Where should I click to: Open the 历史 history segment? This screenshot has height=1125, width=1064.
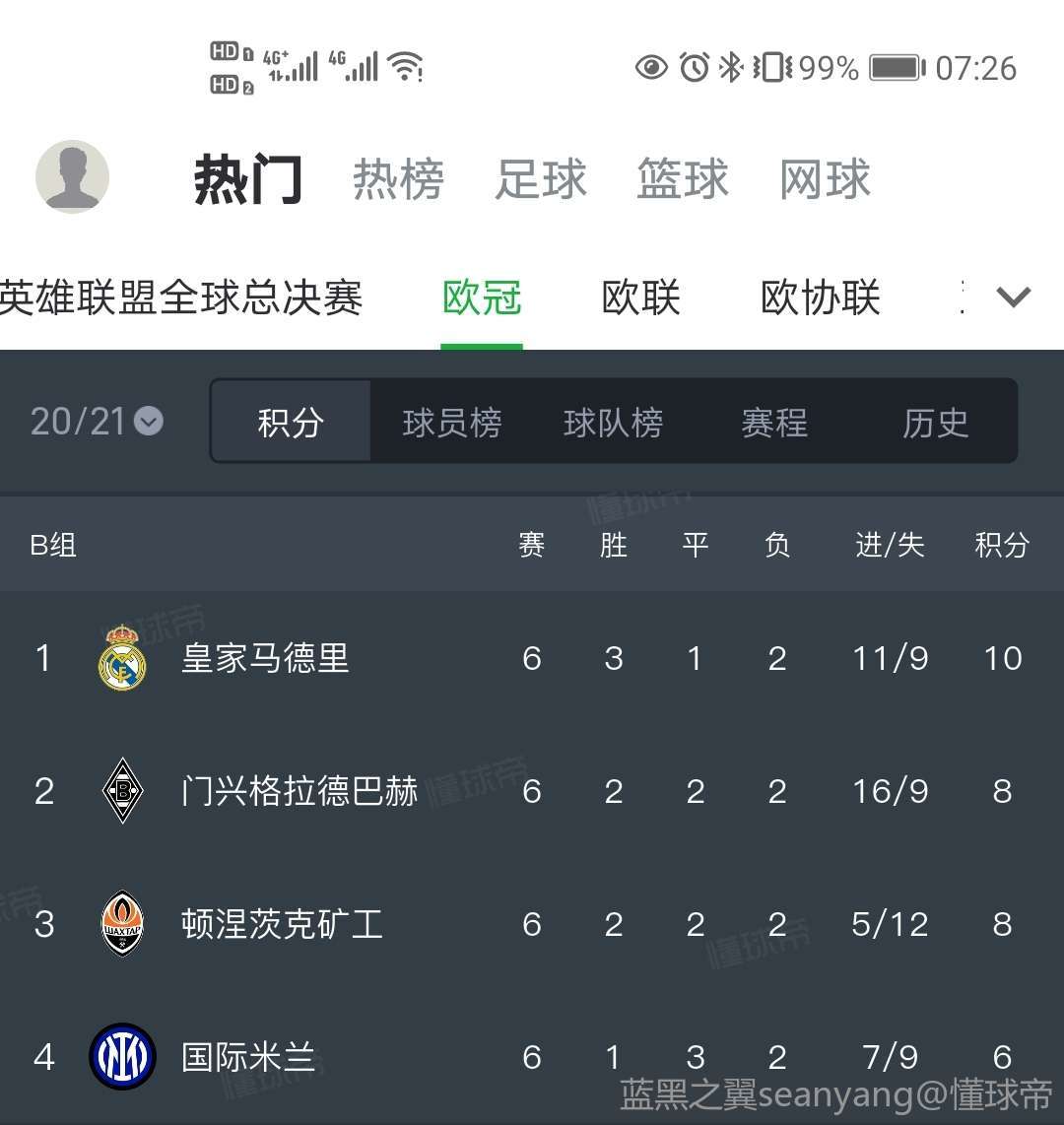click(x=935, y=423)
